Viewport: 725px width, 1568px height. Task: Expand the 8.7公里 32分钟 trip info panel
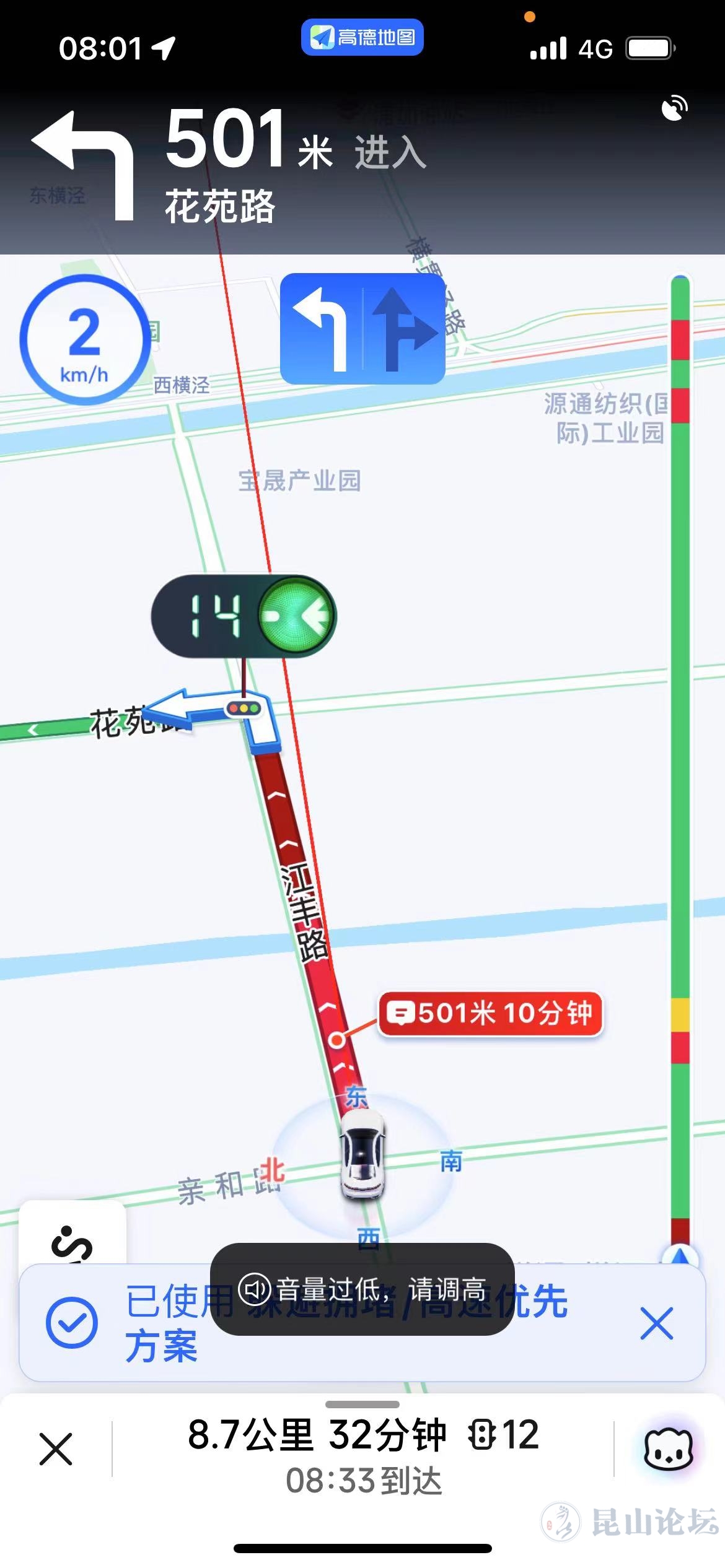363,1449
